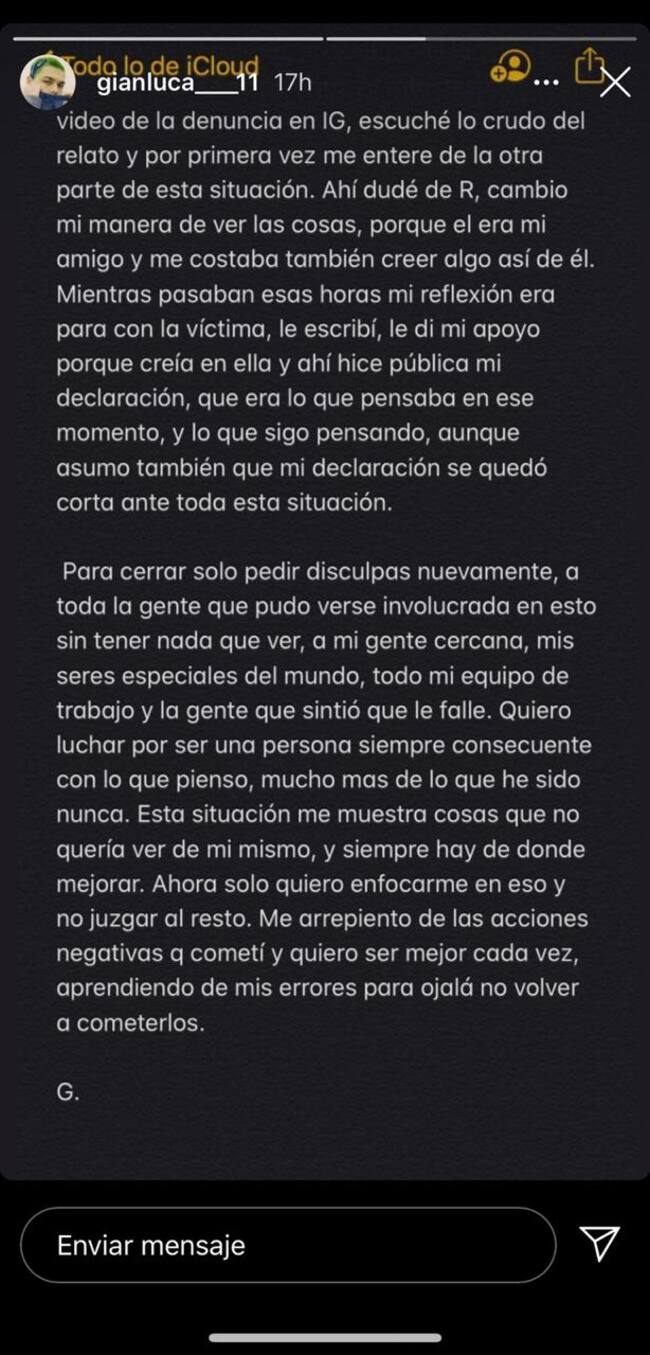Open gianluca___11's profile picture
This screenshot has width=650, height=1355.
[45, 82]
